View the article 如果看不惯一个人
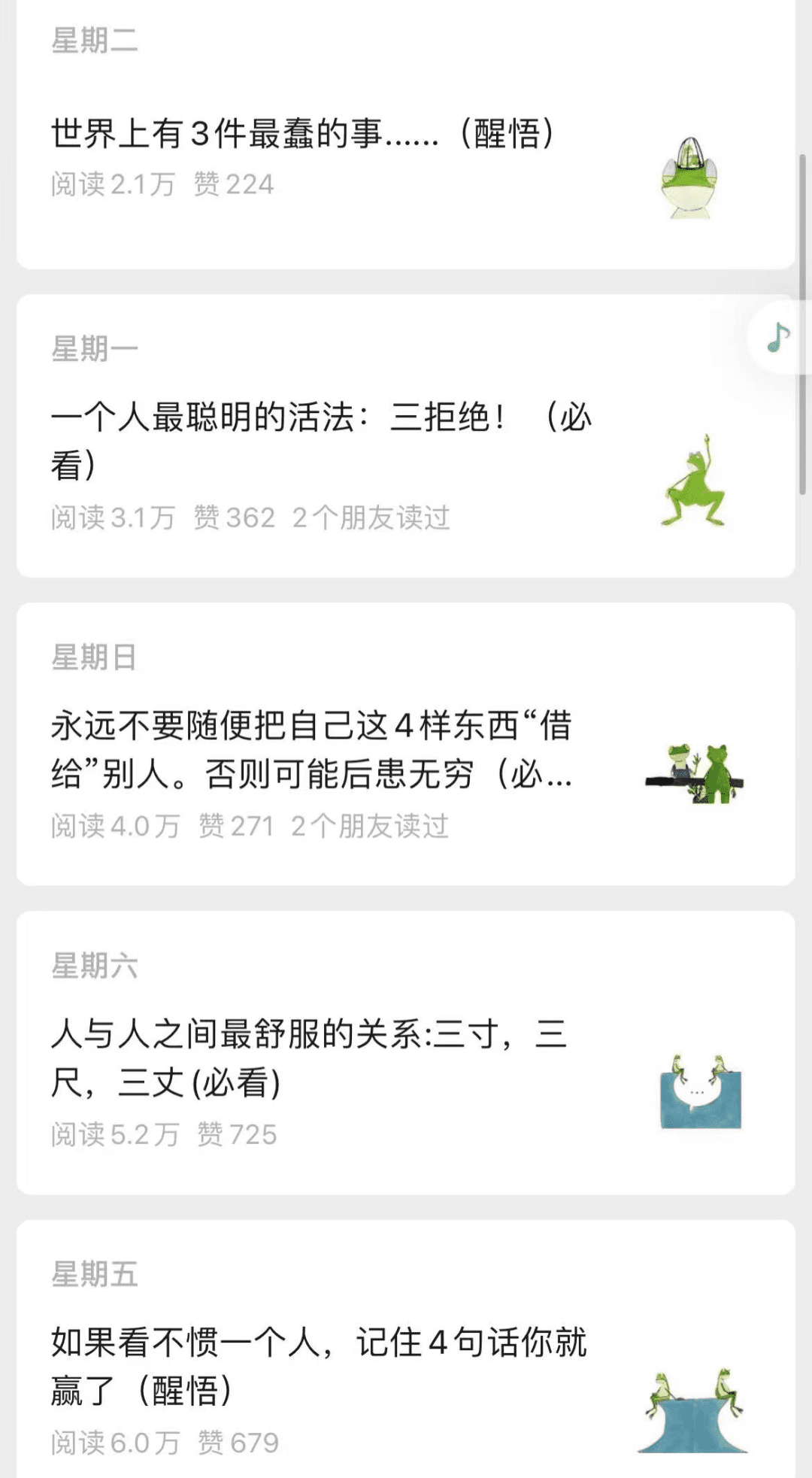Image resolution: width=812 pixels, height=1478 pixels. pos(318,1366)
